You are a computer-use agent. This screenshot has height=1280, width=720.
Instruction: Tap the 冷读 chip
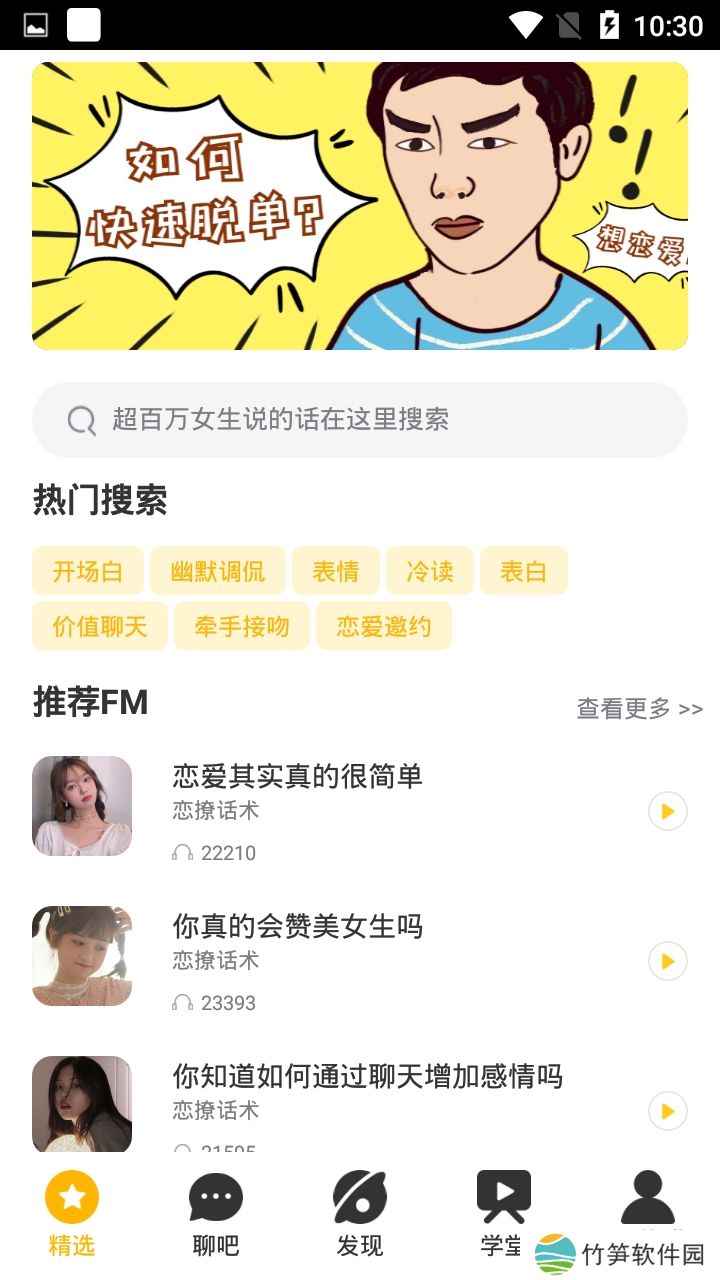[x=430, y=571]
